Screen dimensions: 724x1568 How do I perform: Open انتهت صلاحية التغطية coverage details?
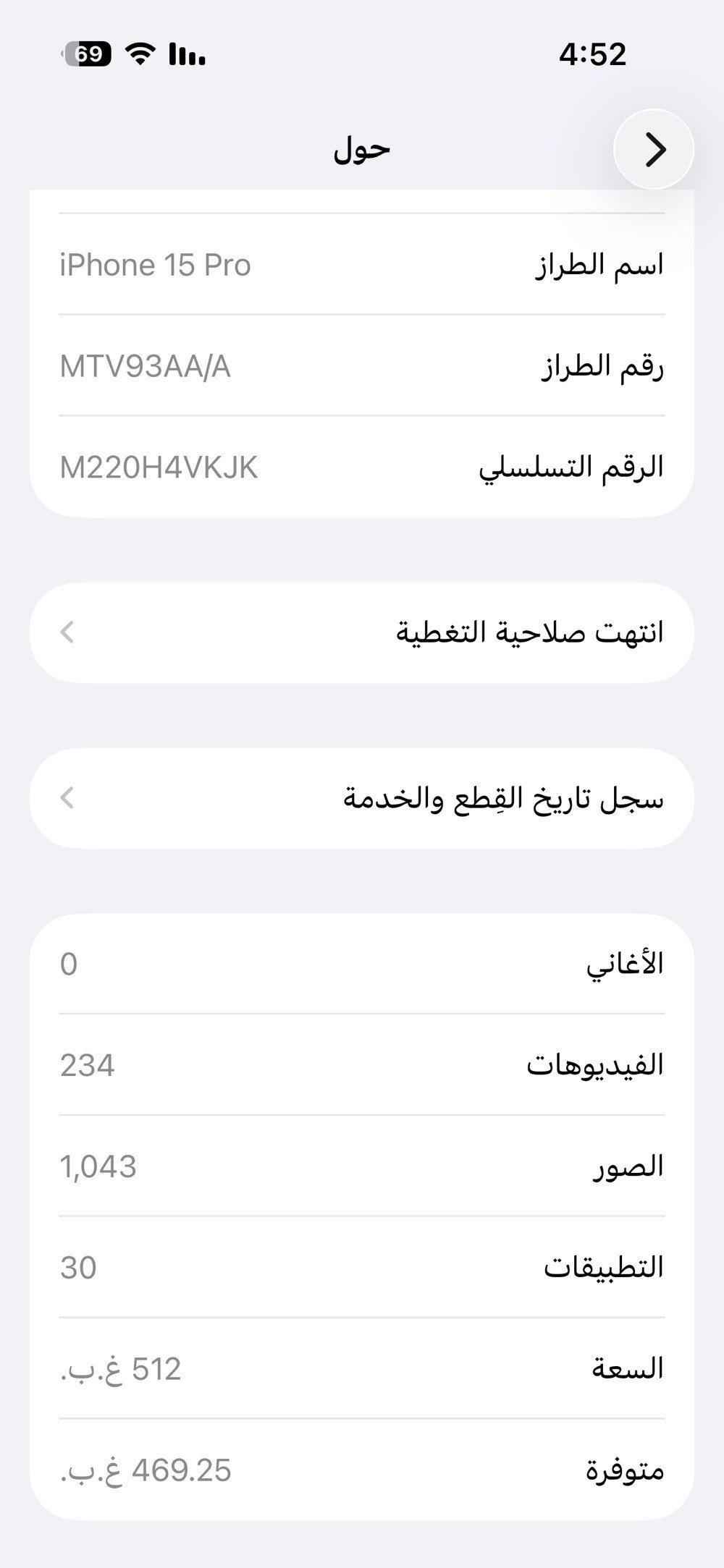click(362, 631)
